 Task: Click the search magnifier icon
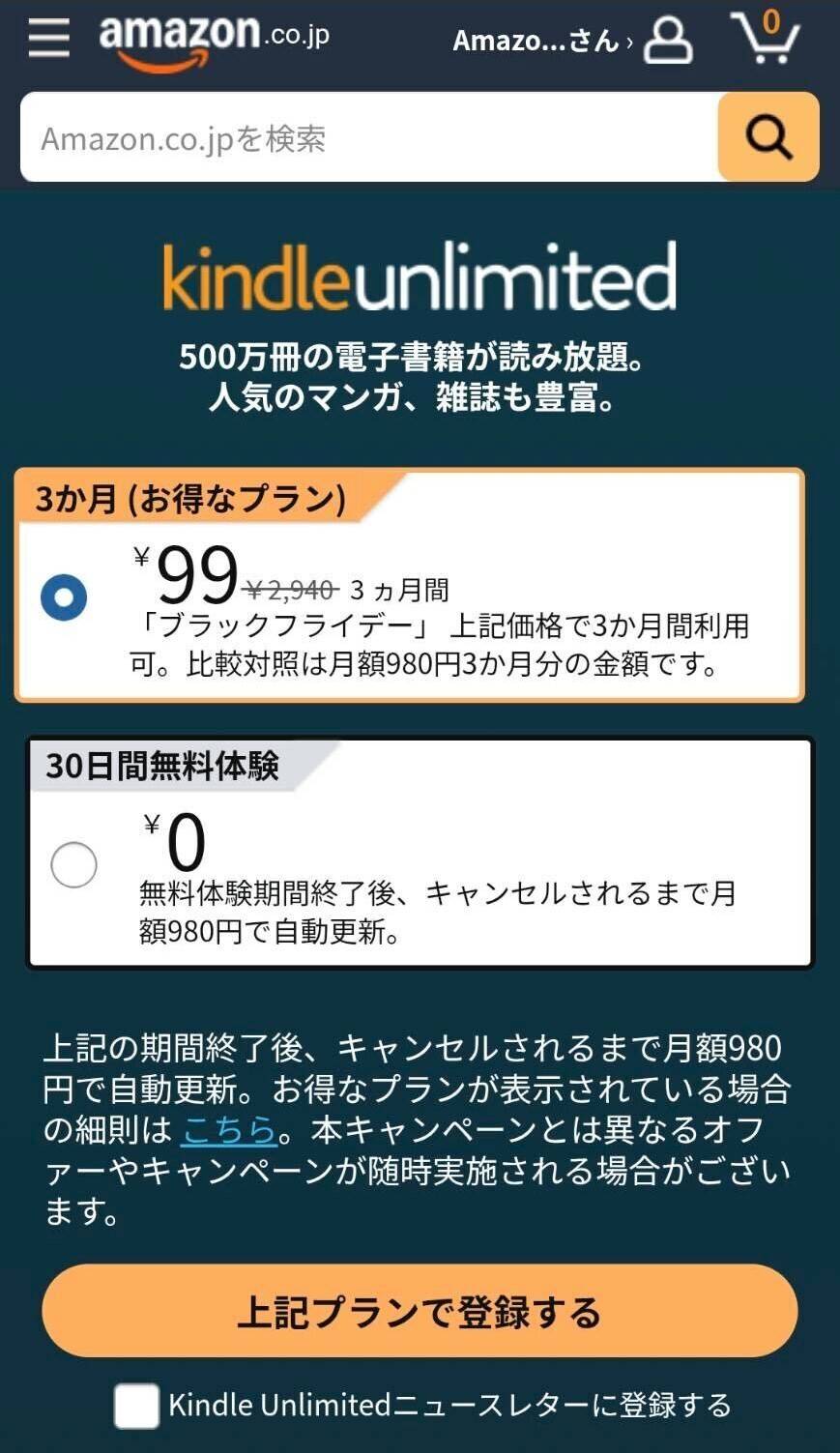[767, 136]
